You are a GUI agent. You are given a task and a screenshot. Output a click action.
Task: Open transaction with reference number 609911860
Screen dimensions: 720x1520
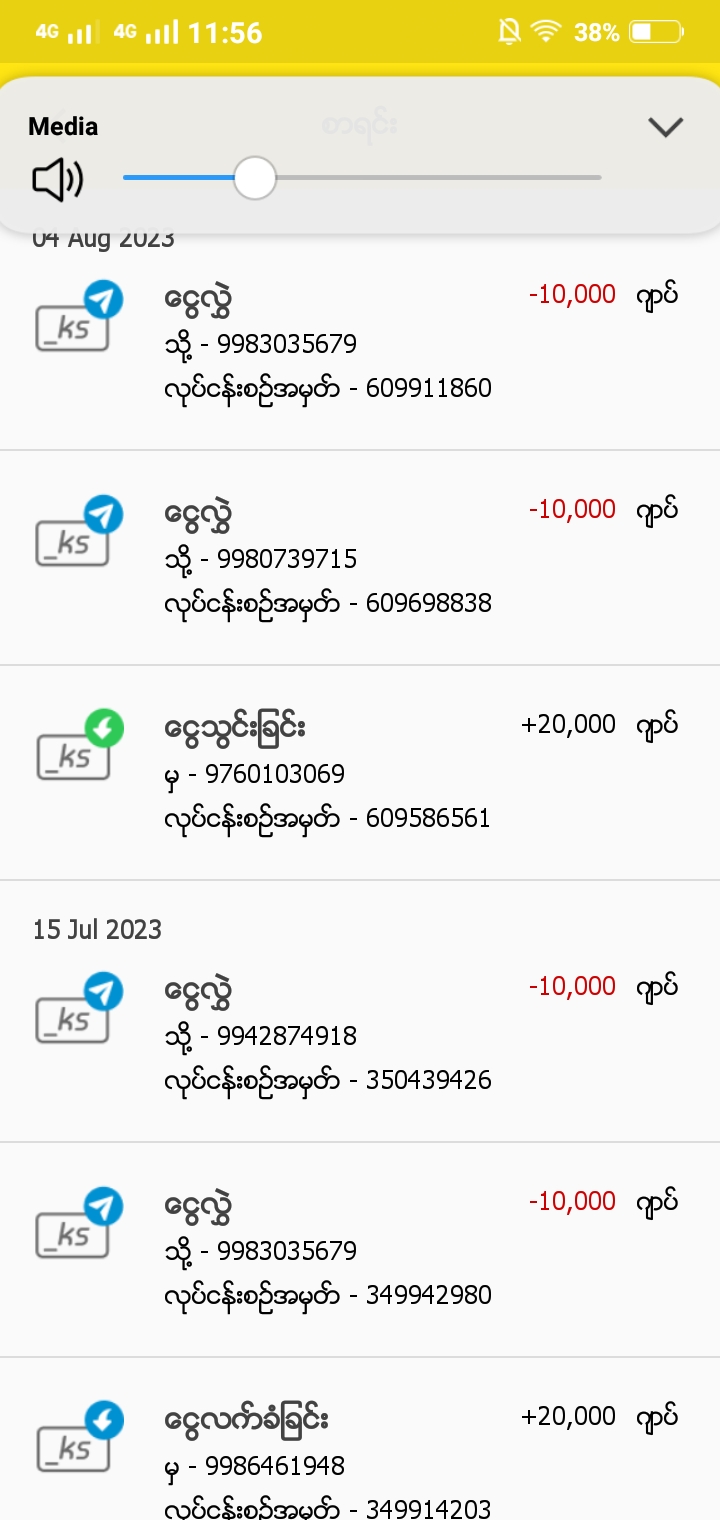coord(360,343)
